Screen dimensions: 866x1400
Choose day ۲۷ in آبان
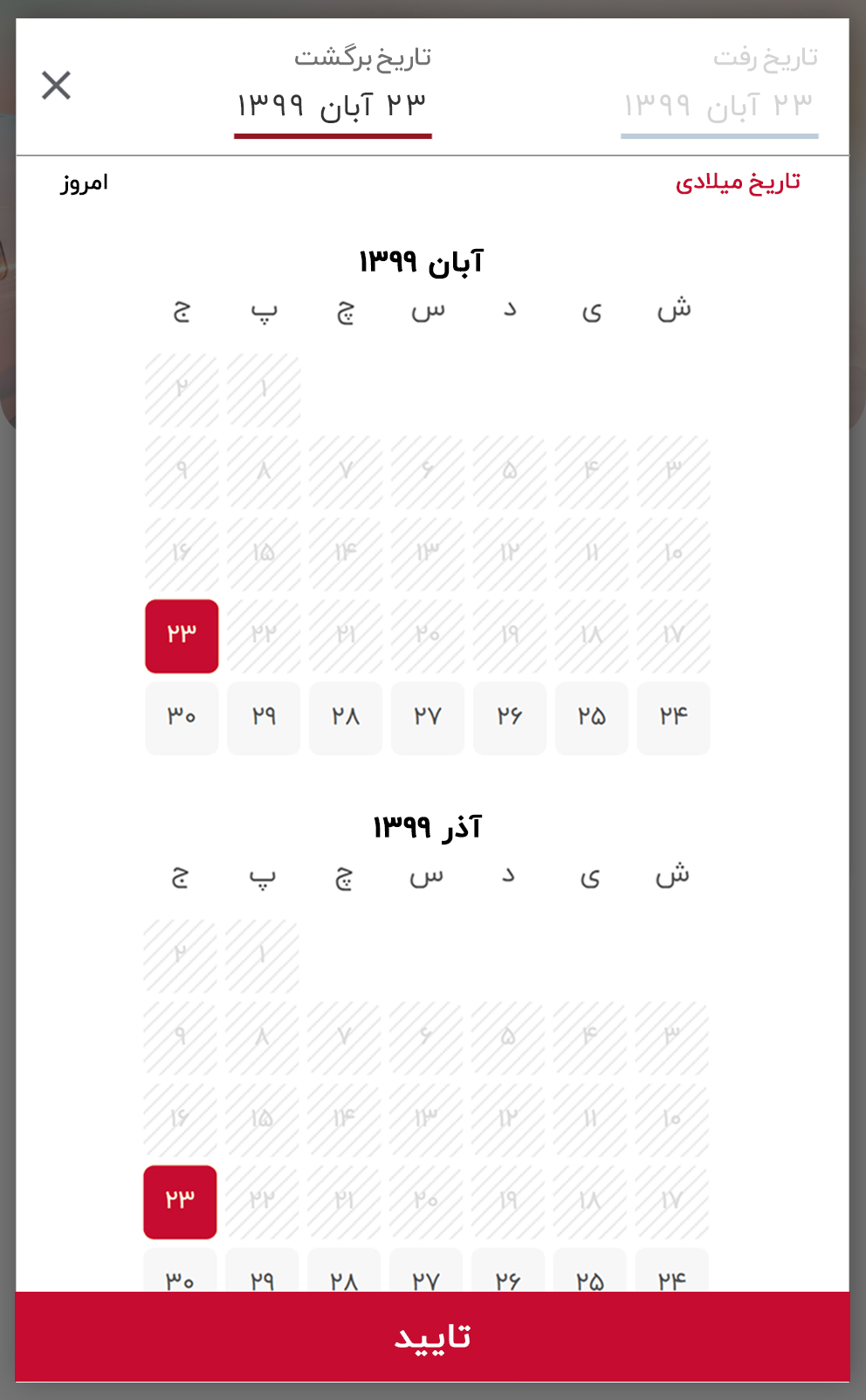pyautogui.click(x=428, y=718)
